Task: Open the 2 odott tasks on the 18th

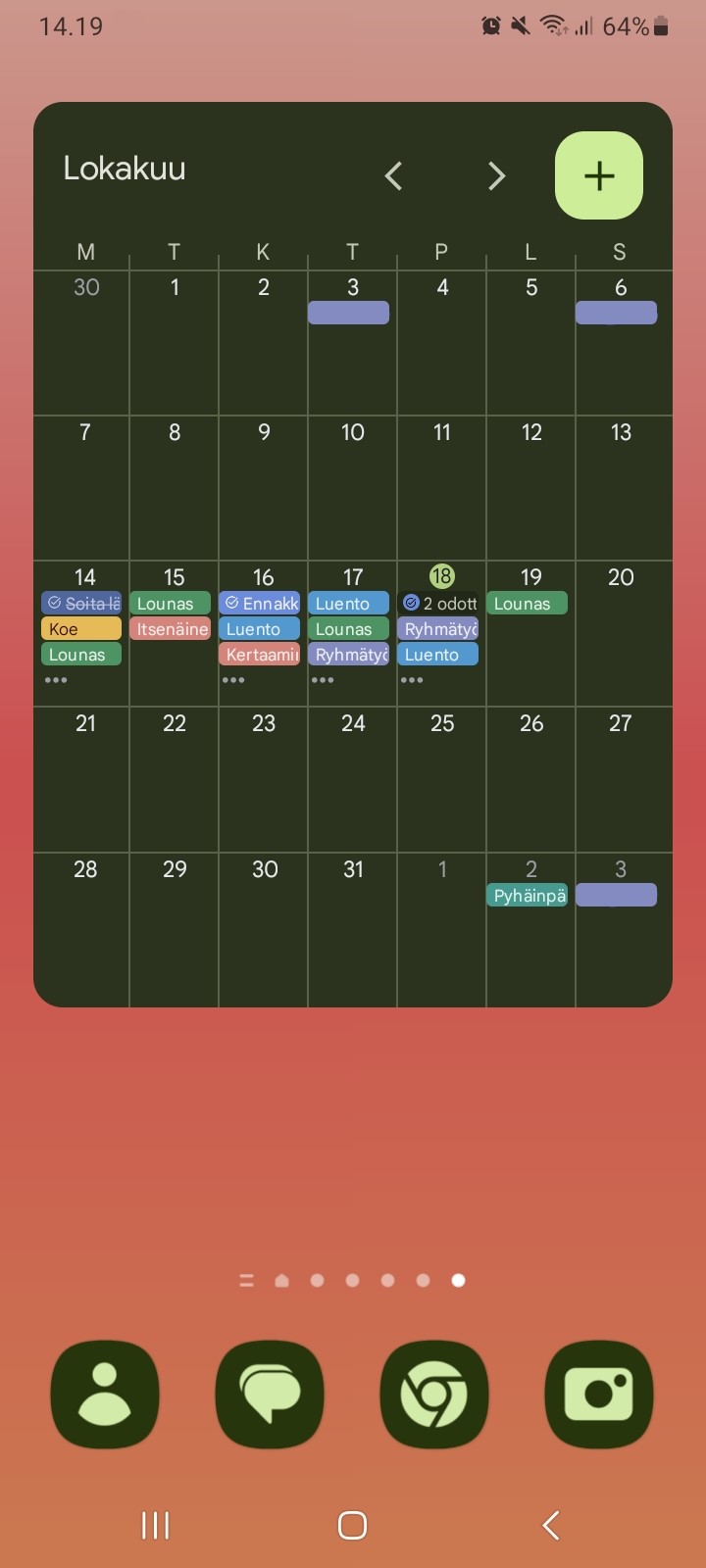Action: 439,604
